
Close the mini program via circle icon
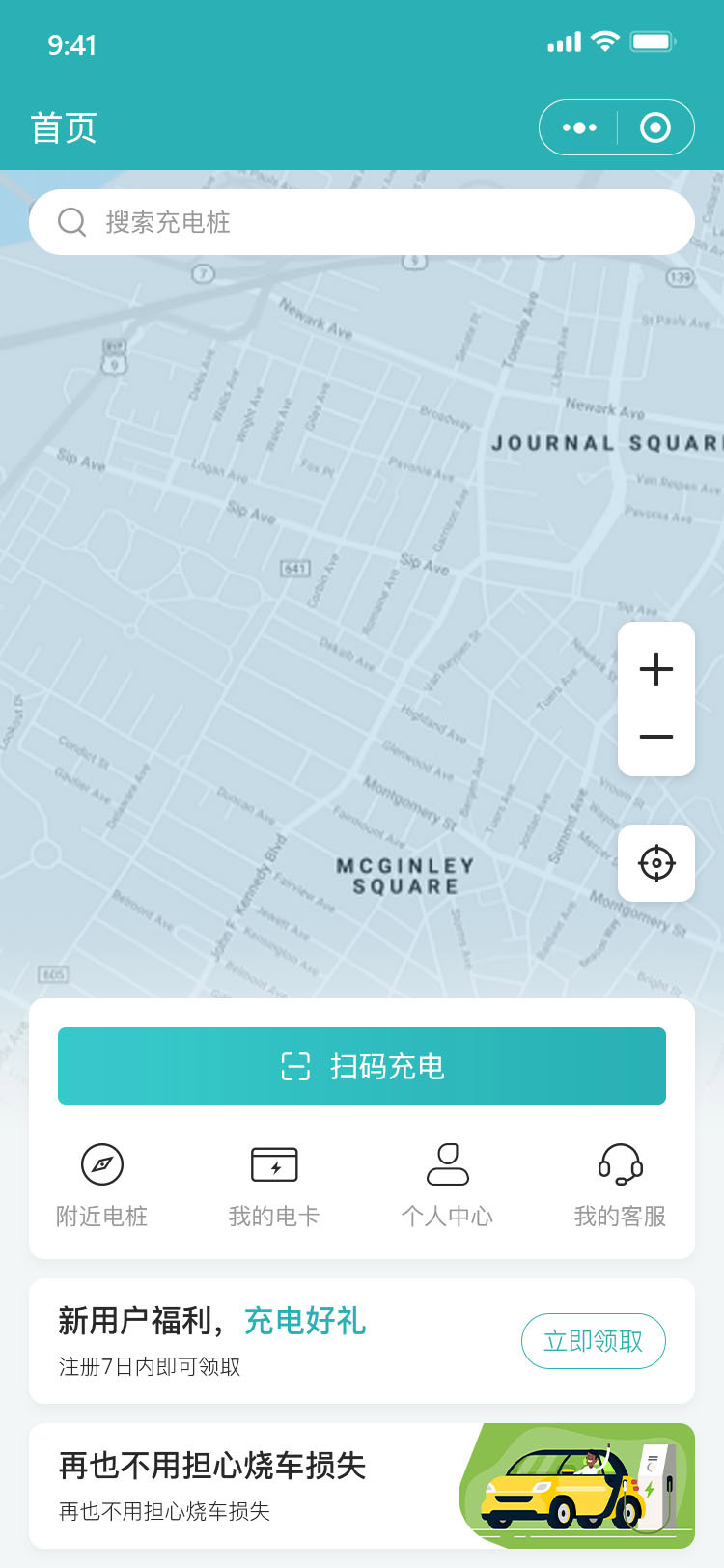(x=655, y=127)
